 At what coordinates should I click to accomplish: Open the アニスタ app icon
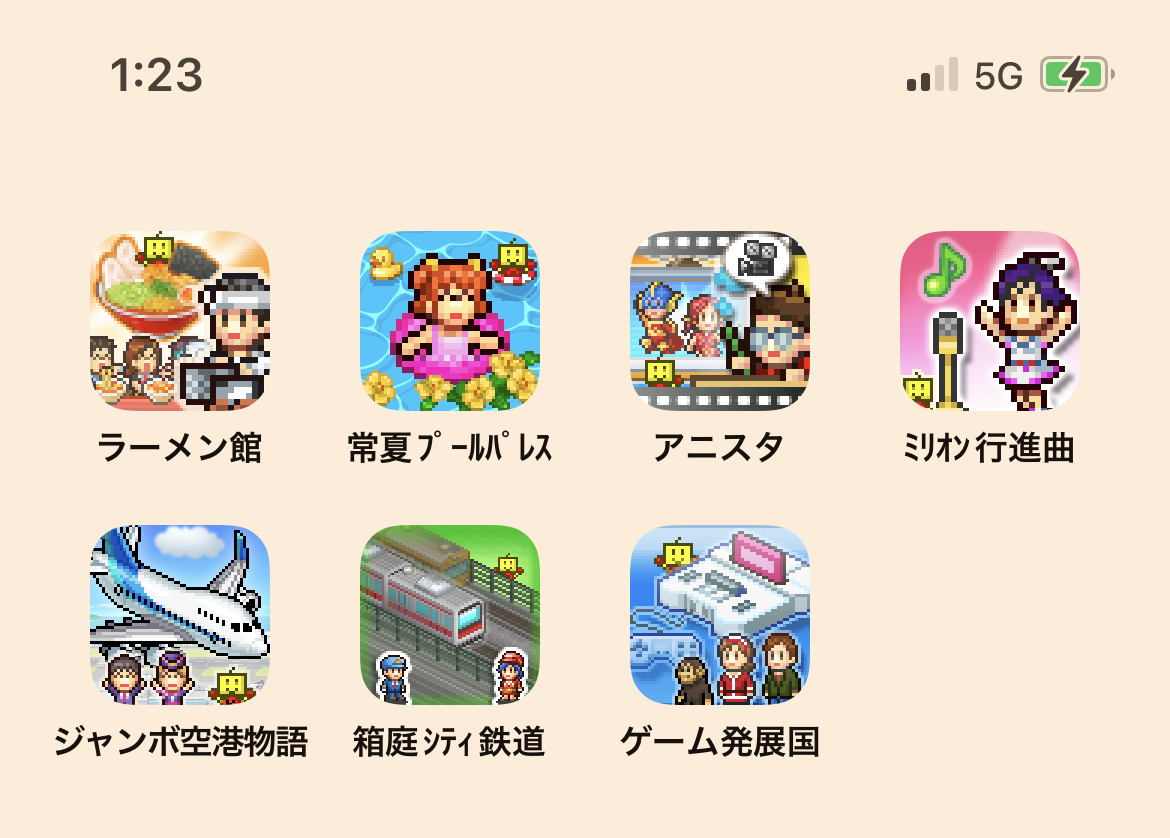point(720,321)
